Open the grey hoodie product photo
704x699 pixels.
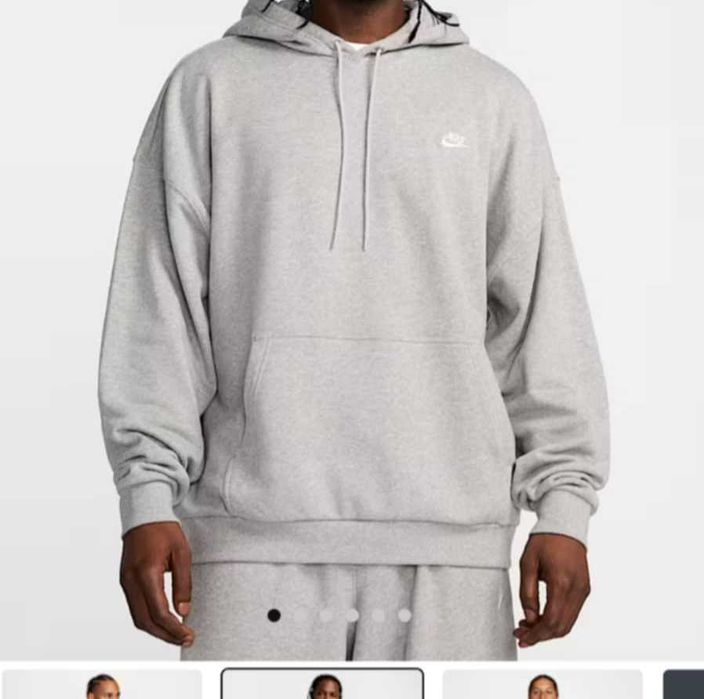[352, 330]
